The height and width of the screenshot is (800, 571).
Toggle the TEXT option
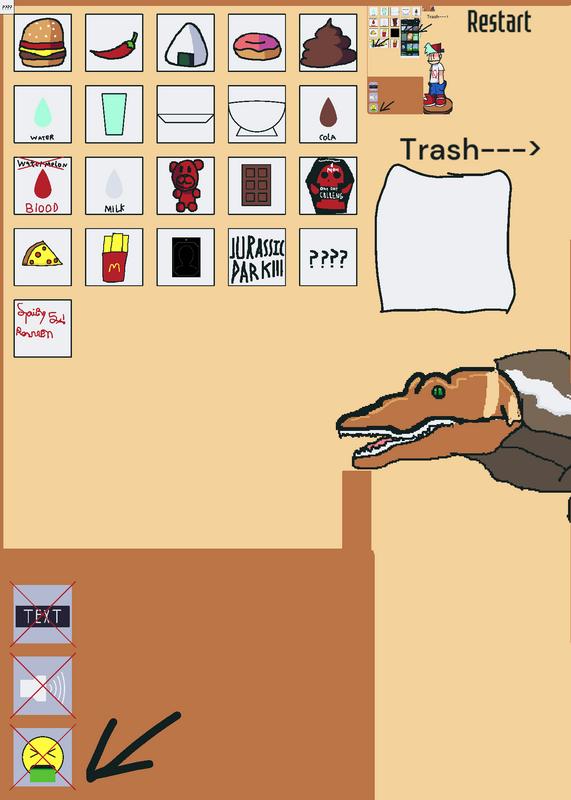coord(43,614)
